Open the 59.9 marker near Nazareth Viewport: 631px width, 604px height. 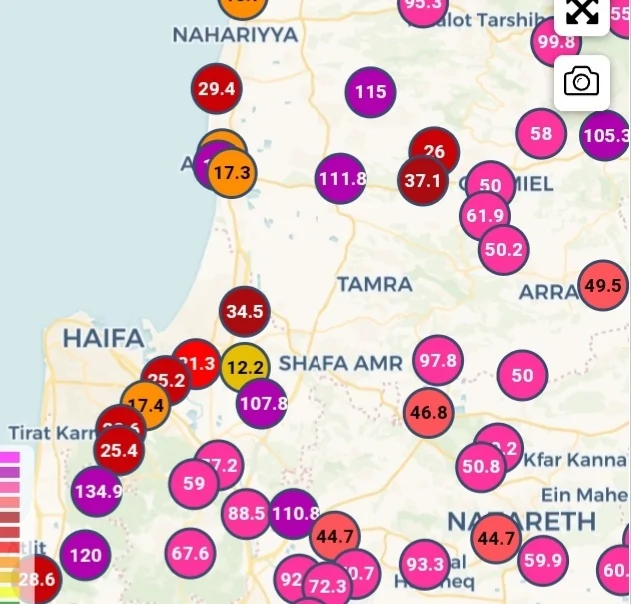tap(543, 560)
